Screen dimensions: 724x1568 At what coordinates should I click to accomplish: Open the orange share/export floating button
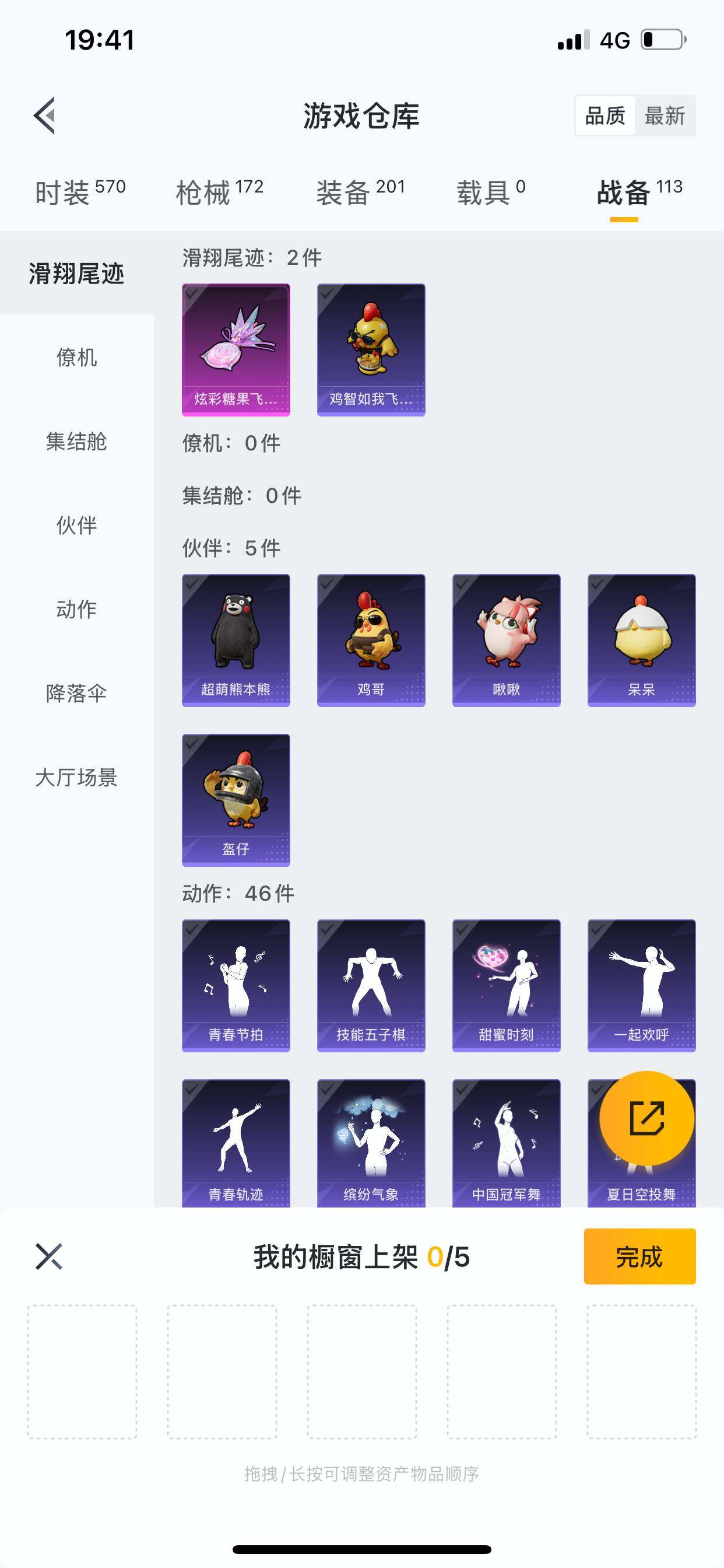coord(648,1118)
